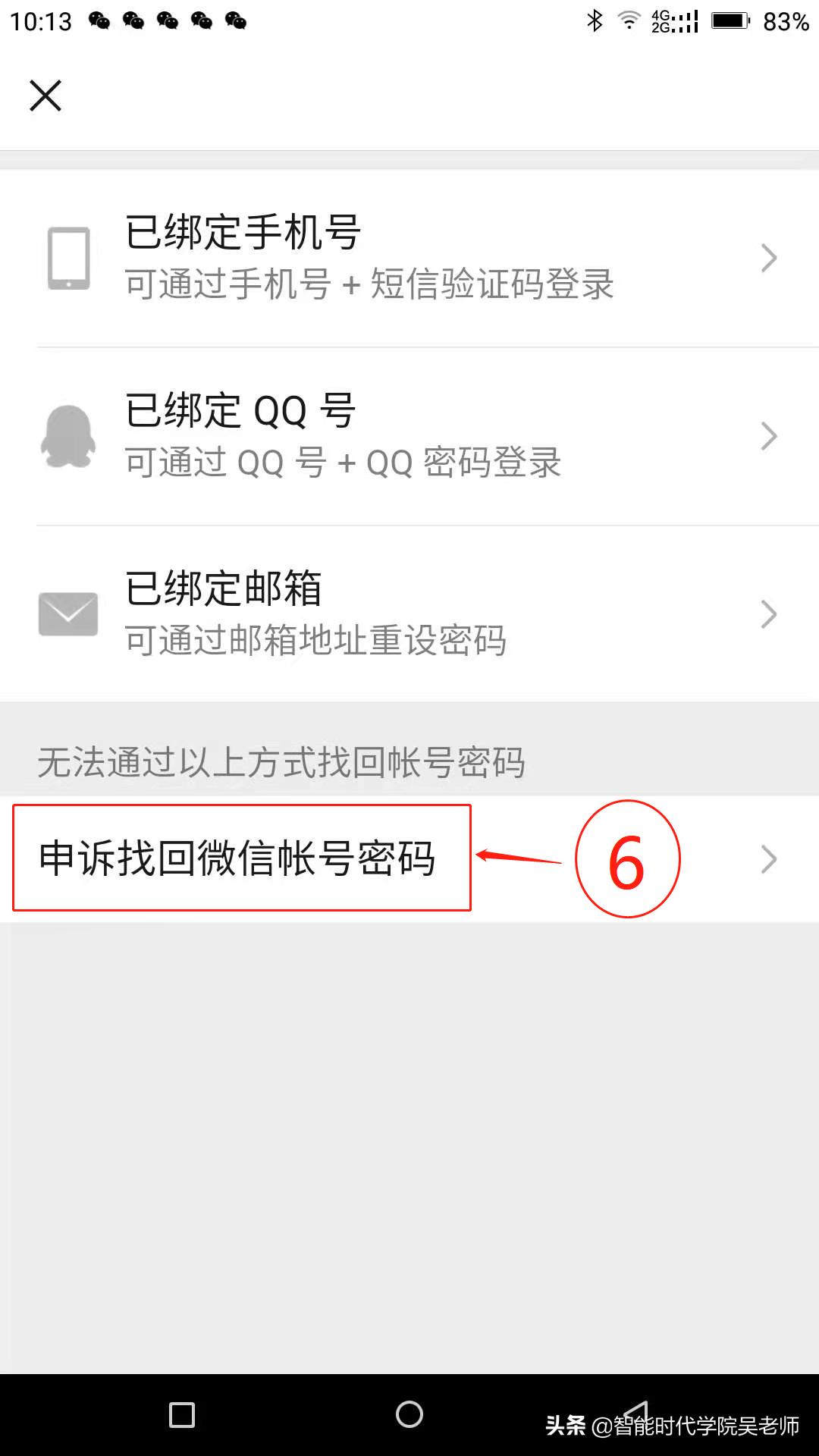The image size is (819, 1456).
Task: Expand the chevron next to 已绑定手机号
Action: click(770, 258)
